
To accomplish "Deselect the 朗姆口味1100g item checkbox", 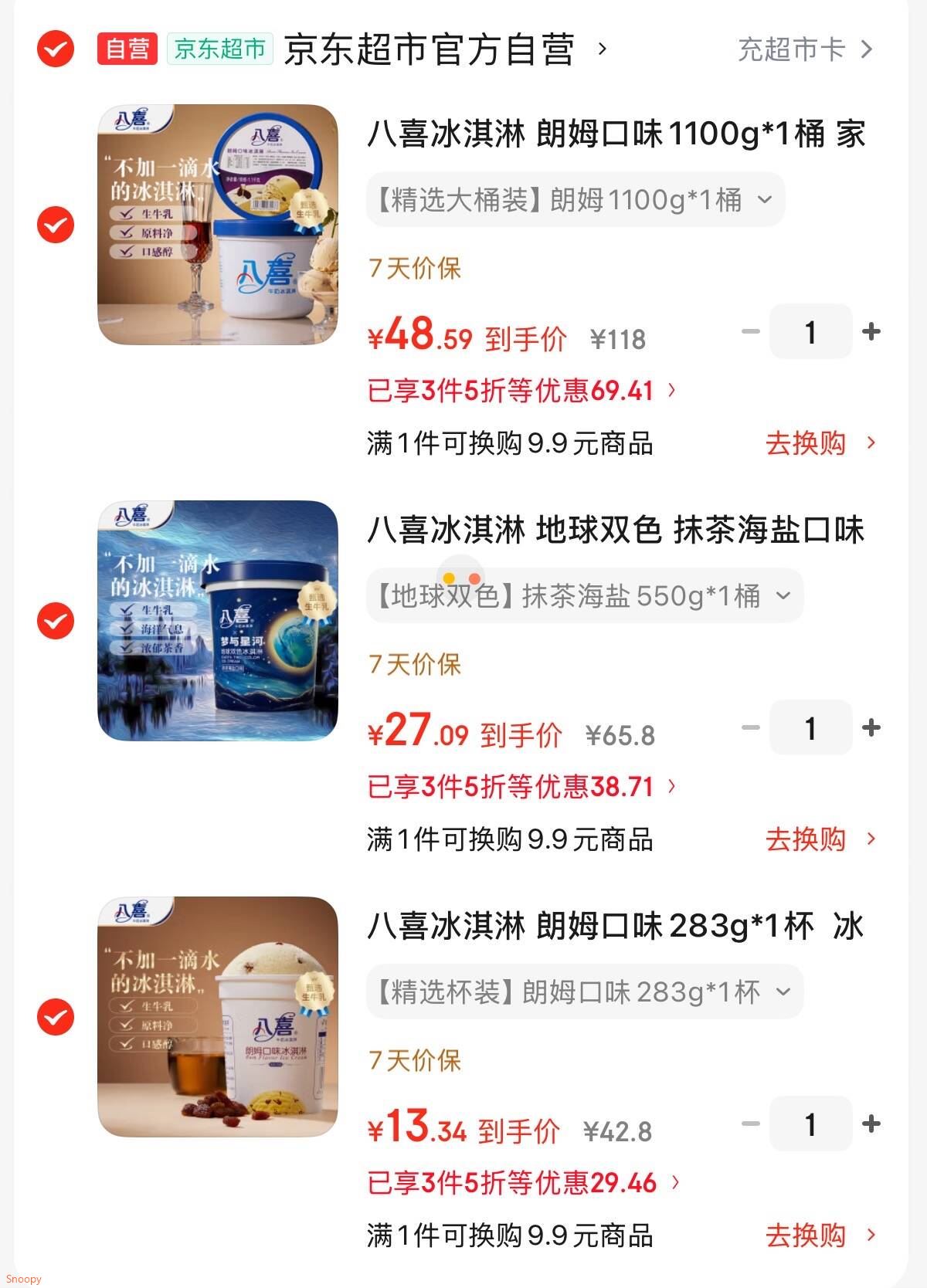I will coord(56,225).
